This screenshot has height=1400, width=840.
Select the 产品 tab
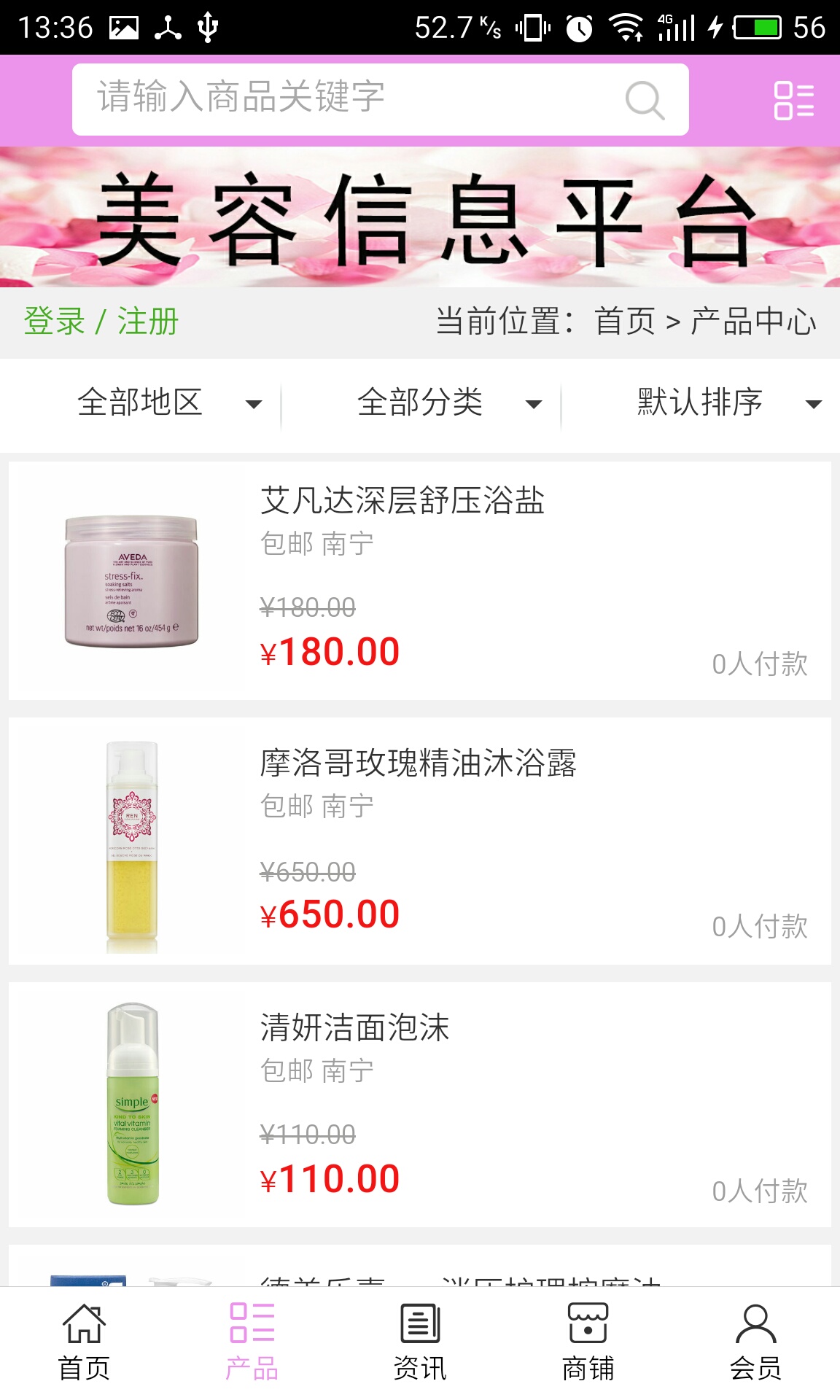pos(252,1342)
